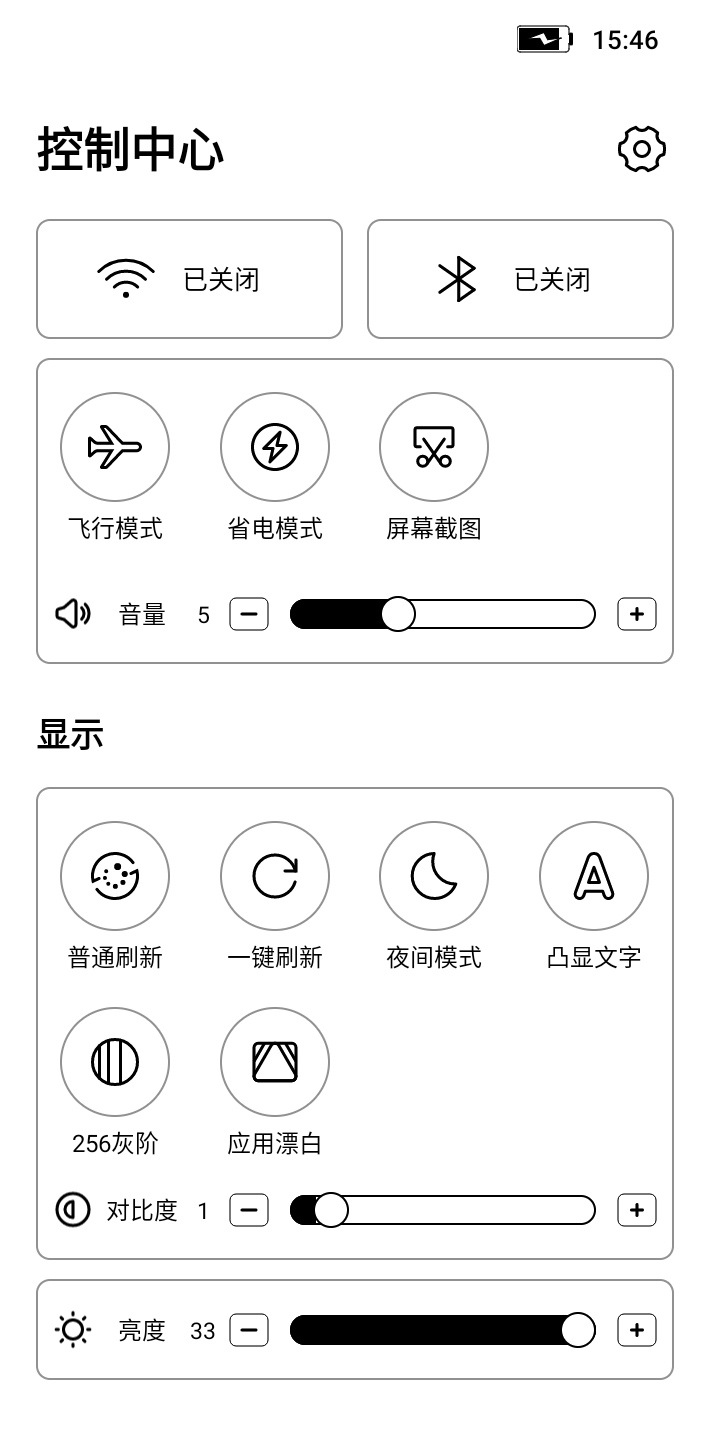The image size is (712, 1448).
Task: Raise 对比度 with the plus button
Action: pyautogui.click(x=637, y=1211)
